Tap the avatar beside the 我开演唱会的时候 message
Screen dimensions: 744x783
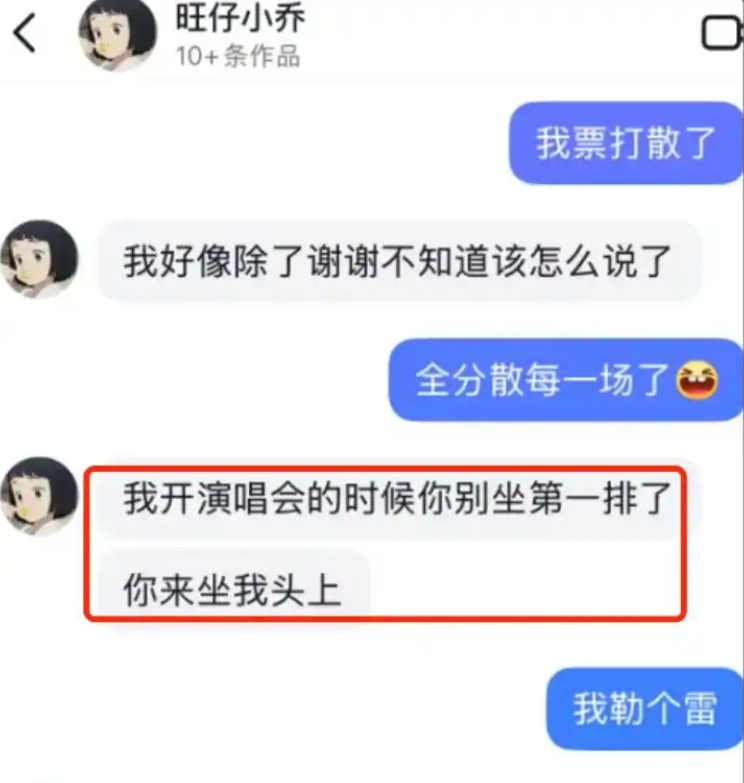pos(40,496)
